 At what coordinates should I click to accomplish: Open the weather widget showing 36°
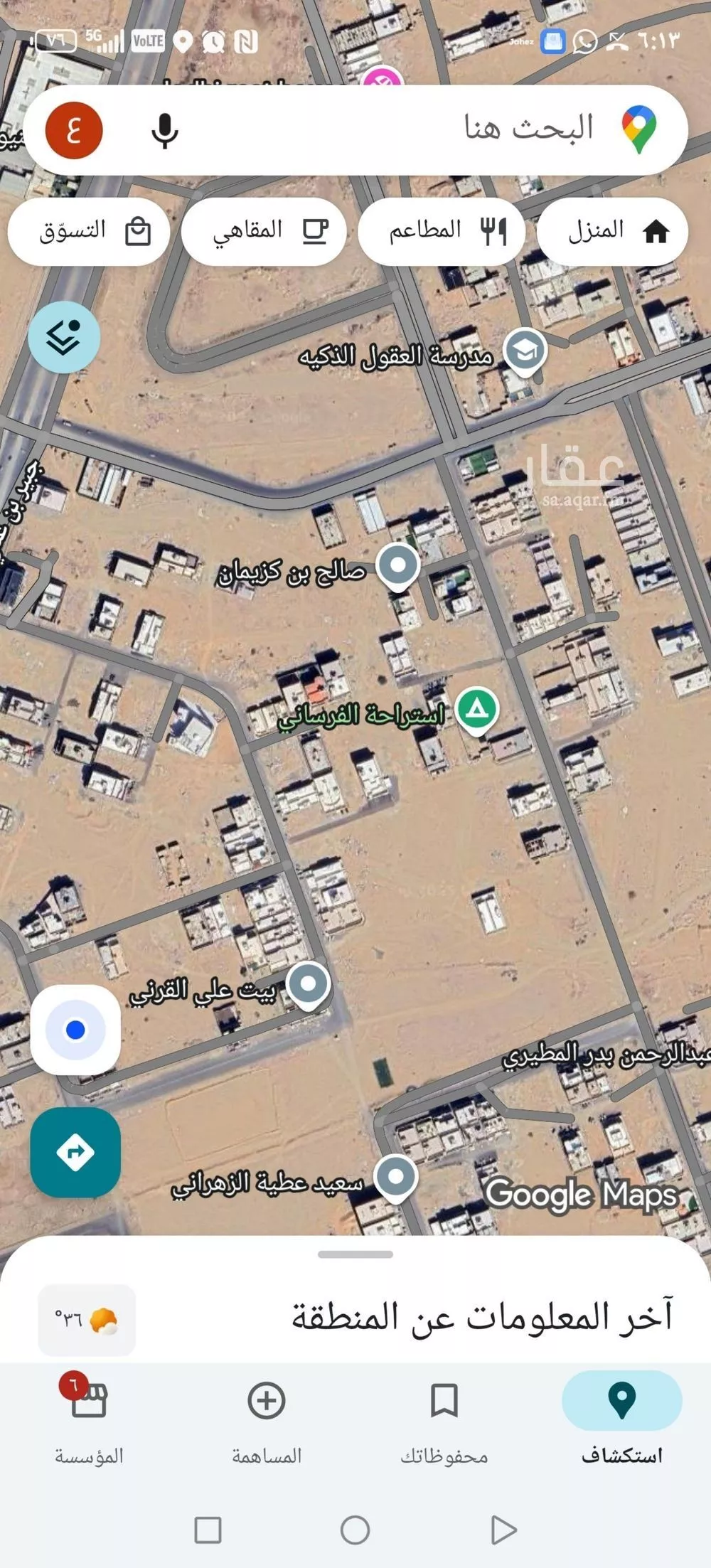(x=87, y=1321)
